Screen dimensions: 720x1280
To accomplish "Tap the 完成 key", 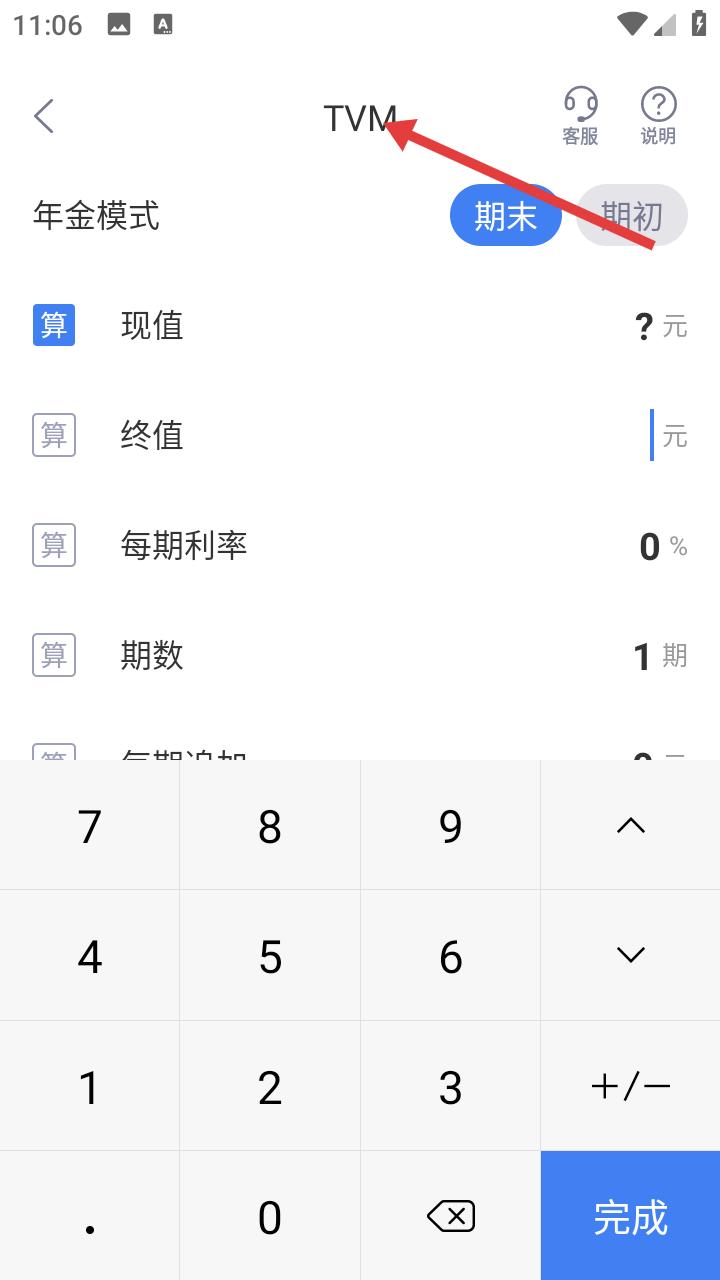I will click(630, 1216).
